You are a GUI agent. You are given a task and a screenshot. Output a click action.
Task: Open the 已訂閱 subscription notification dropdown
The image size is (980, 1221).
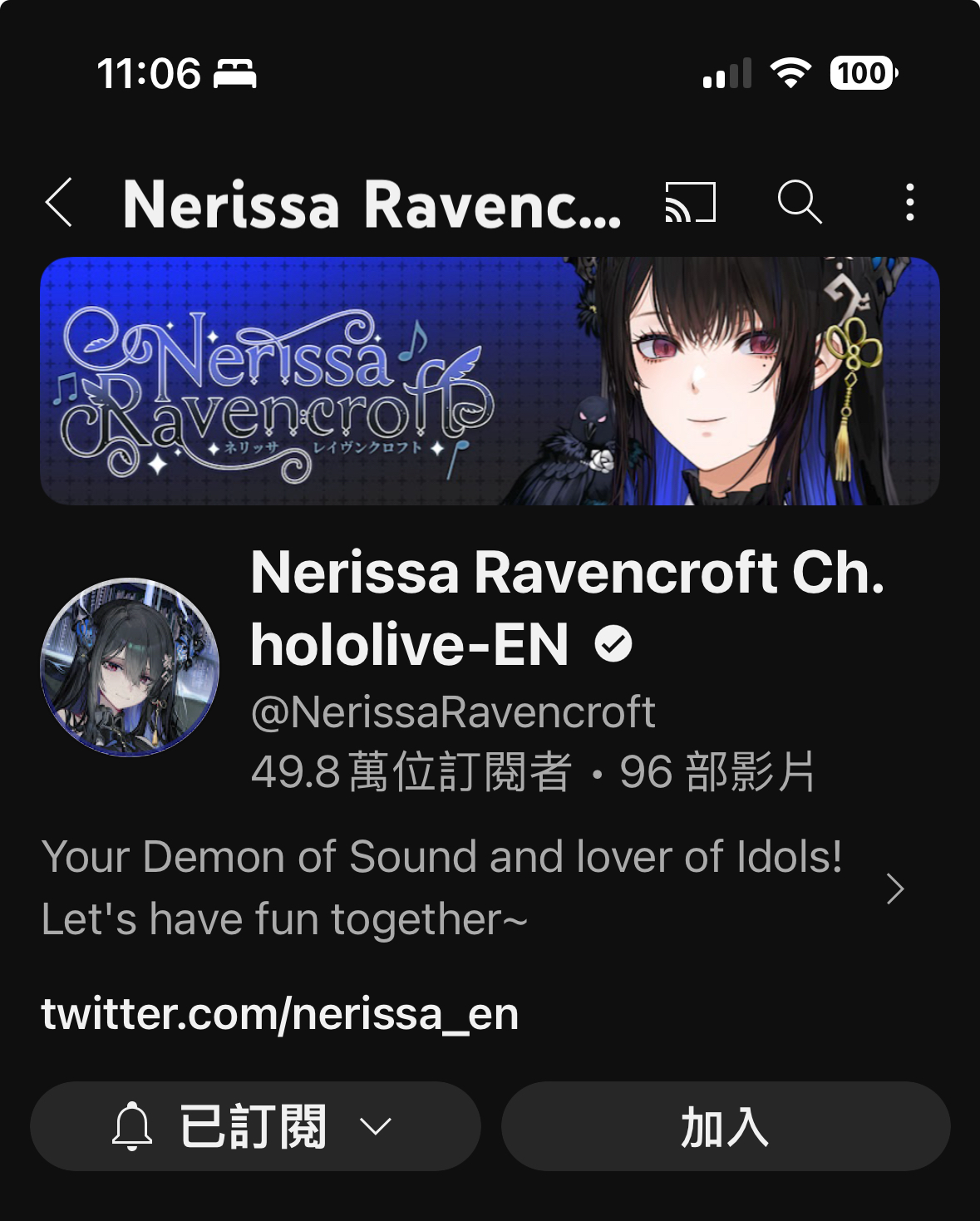pos(255,1126)
